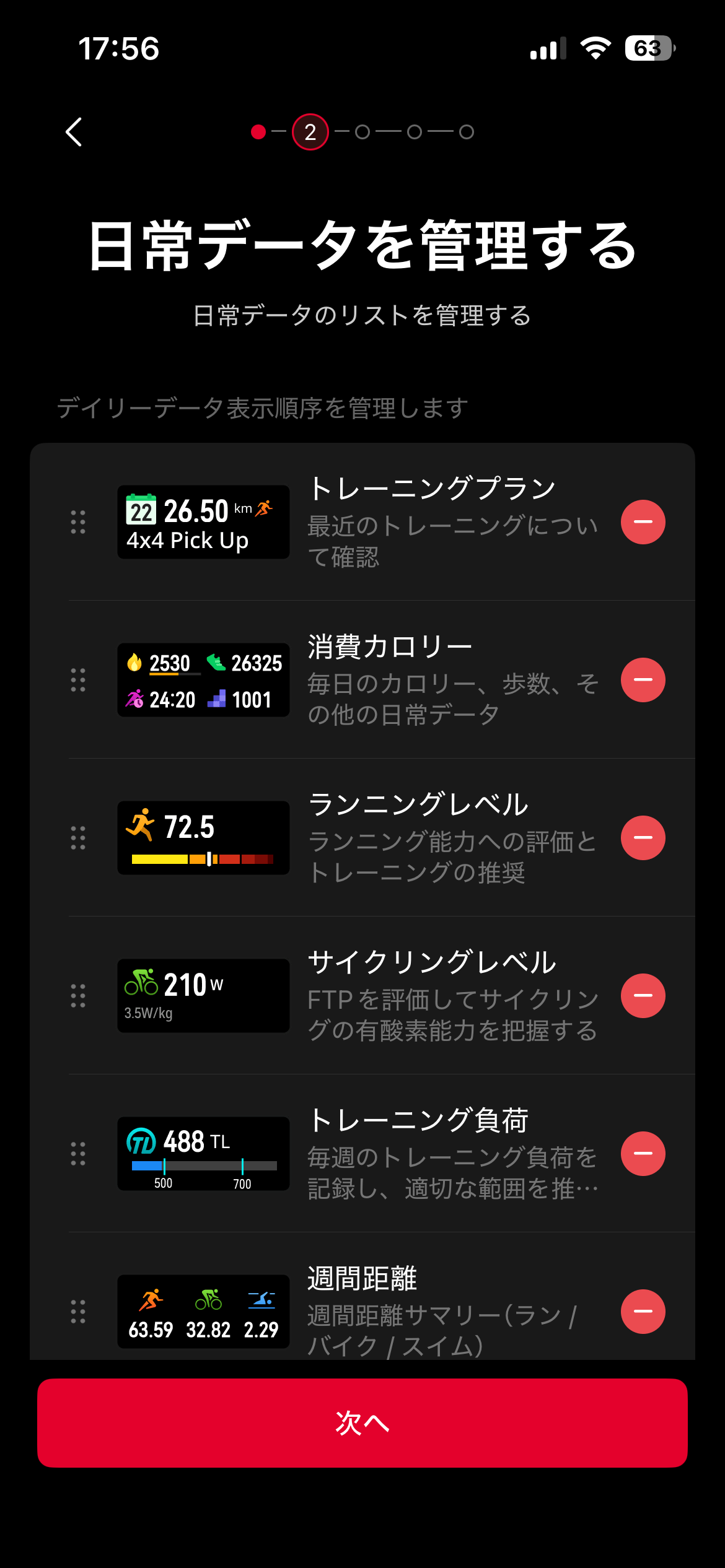
Task: Tap the reorder handle beside トレーニング負荷
Action: pyautogui.click(x=78, y=1154)
